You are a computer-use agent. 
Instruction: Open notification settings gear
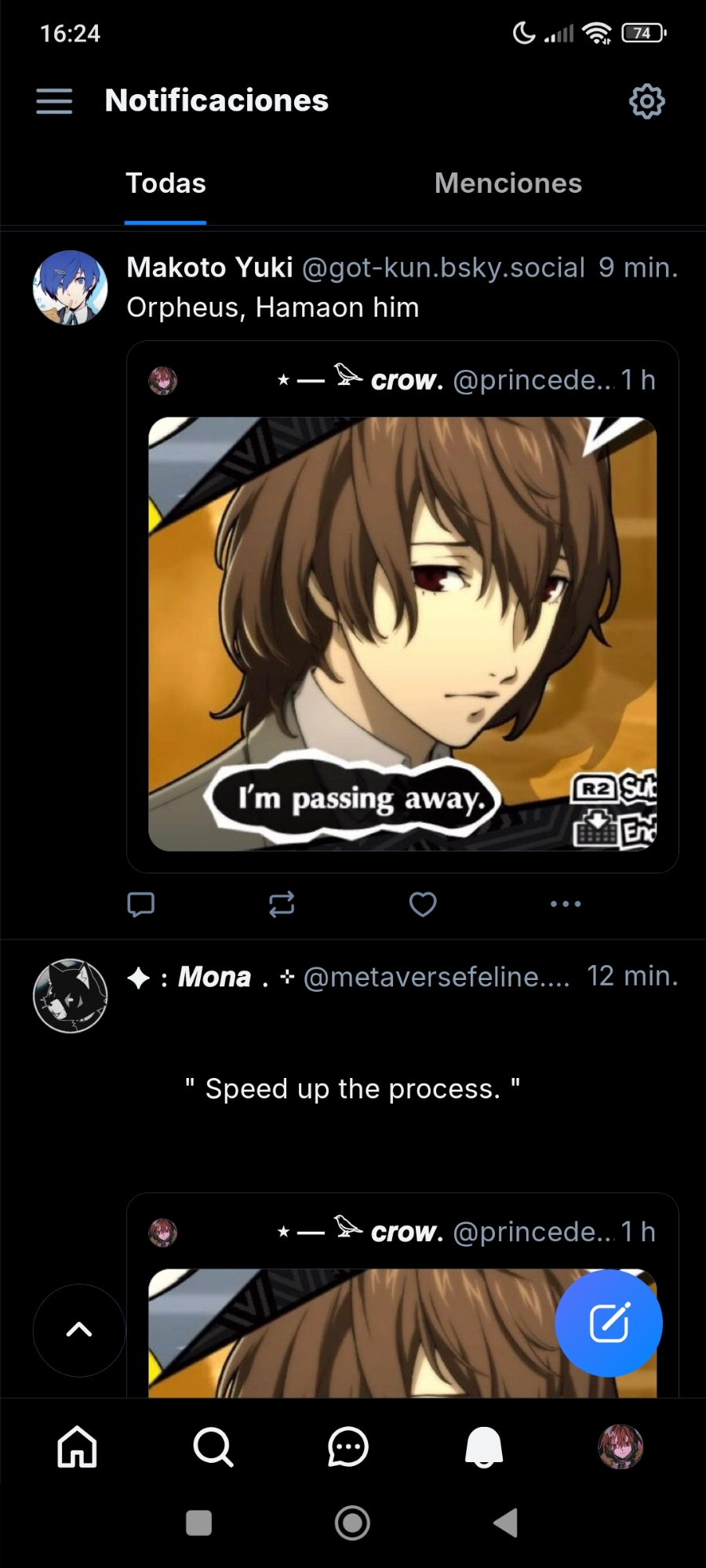(x=646, y=101)
